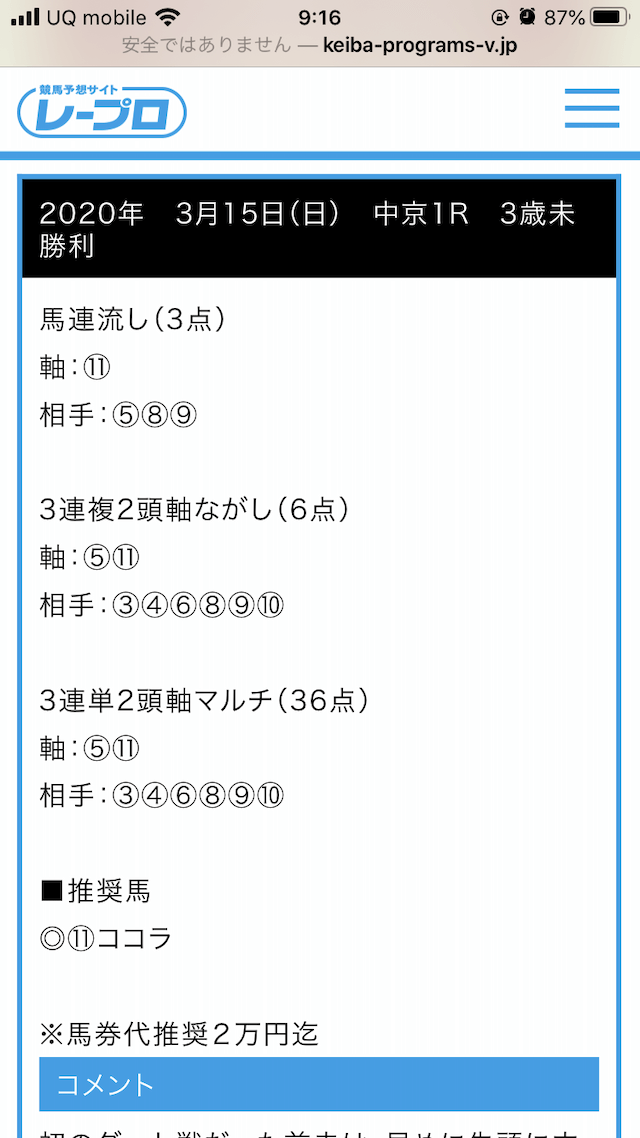Tap the レープロ site logo
This screenshot has height=1138, width=640.
tap(102, 110)
